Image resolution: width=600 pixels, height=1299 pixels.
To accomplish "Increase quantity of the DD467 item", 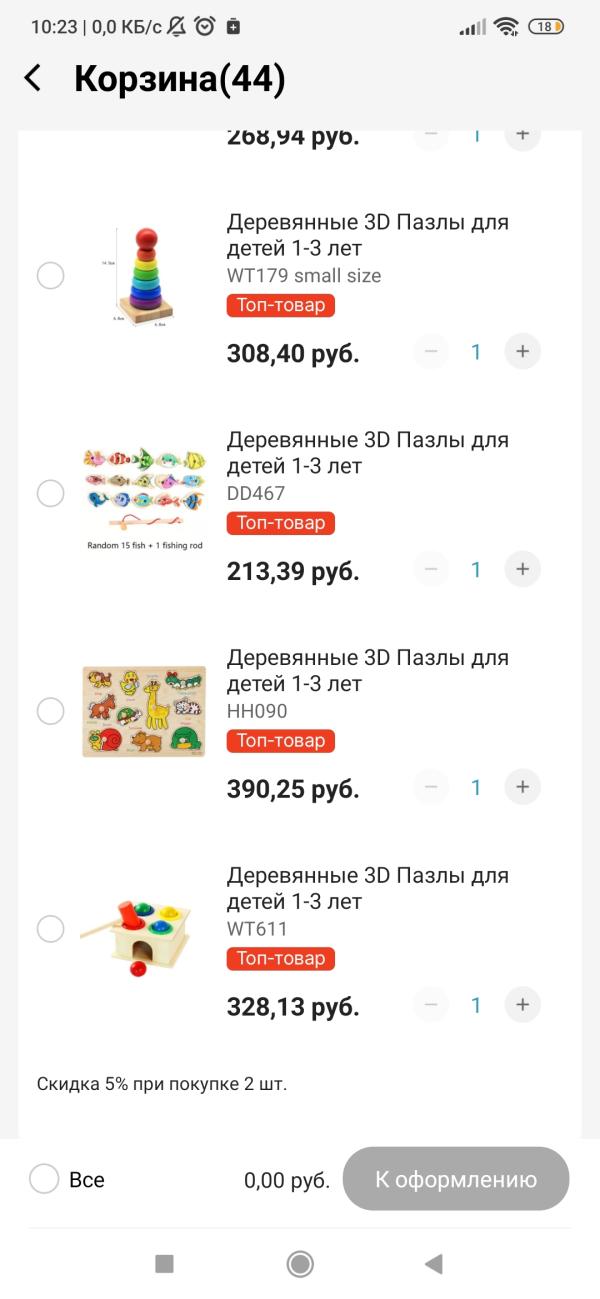I will (522, 569).
